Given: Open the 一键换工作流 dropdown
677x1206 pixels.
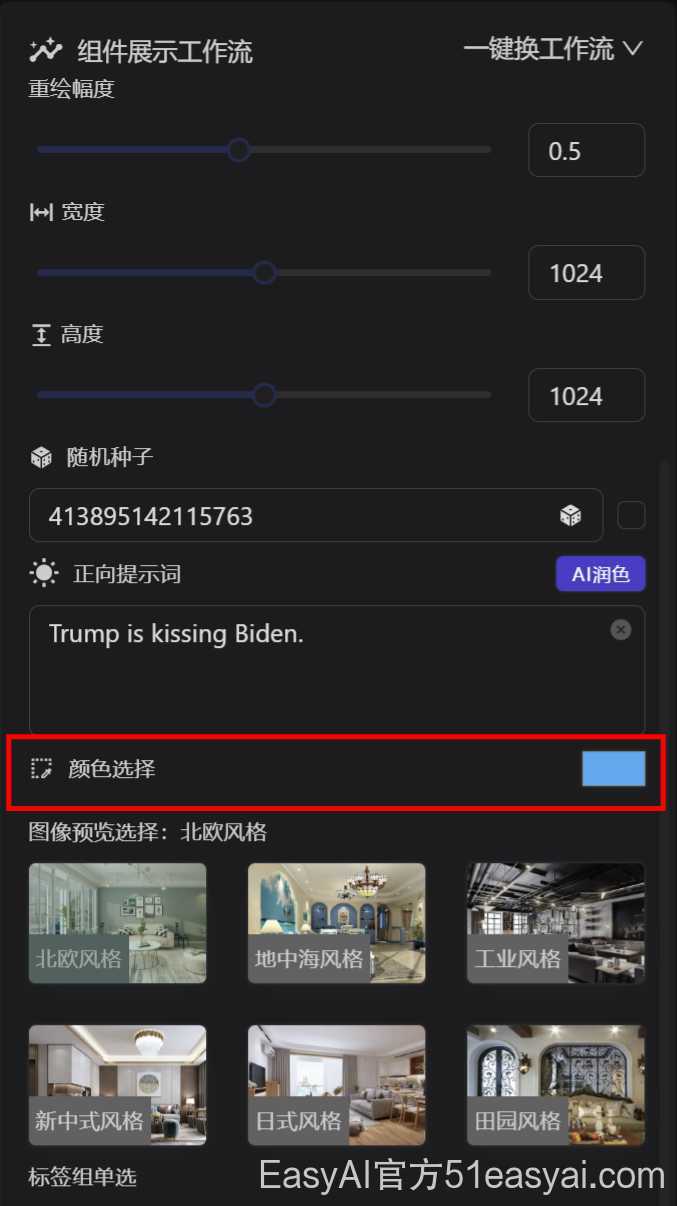Looking at the screenshot, I should click(552, 49).
